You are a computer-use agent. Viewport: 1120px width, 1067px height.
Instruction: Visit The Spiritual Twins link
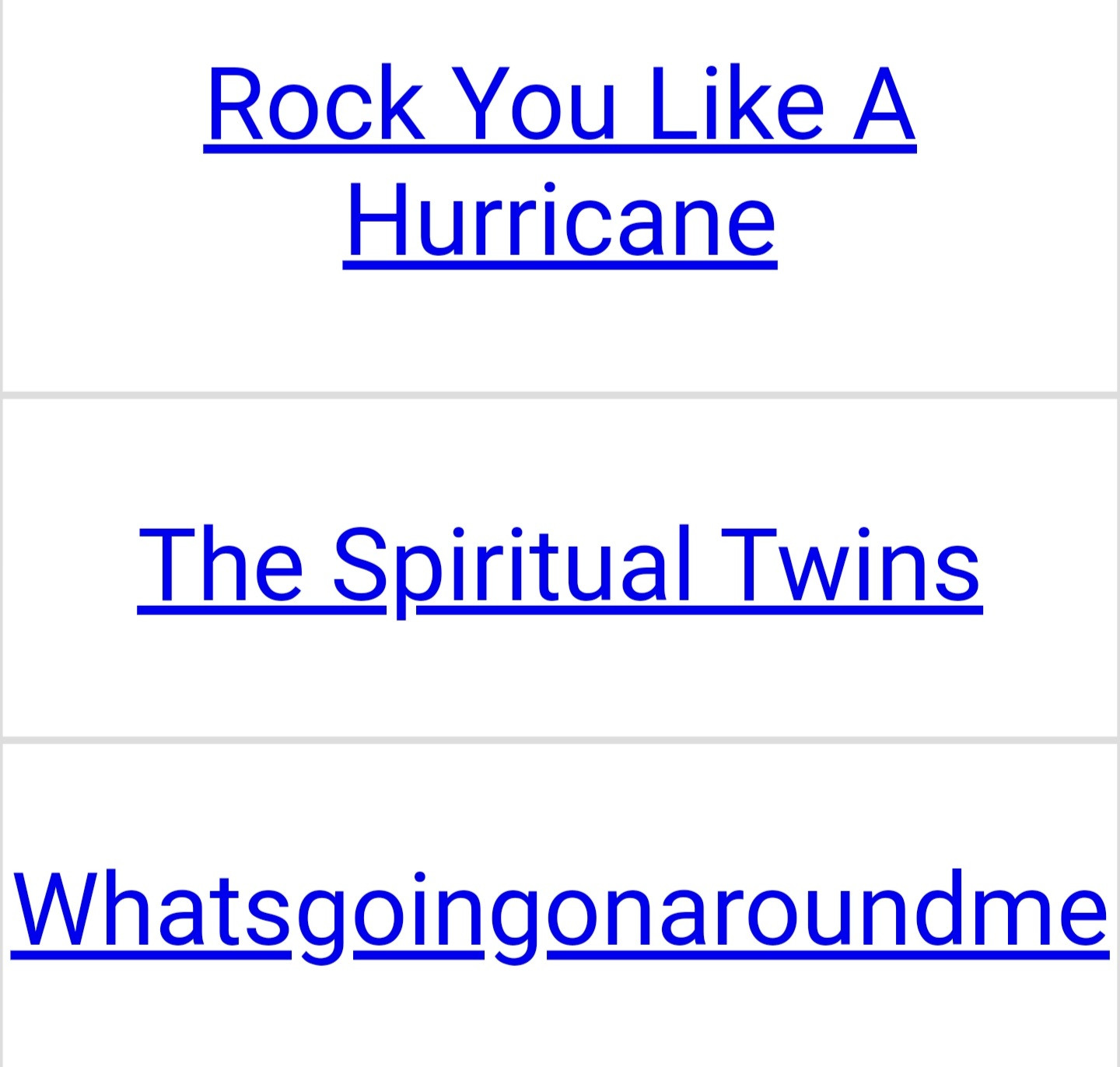pyautogui.click(x=560, y=565)
